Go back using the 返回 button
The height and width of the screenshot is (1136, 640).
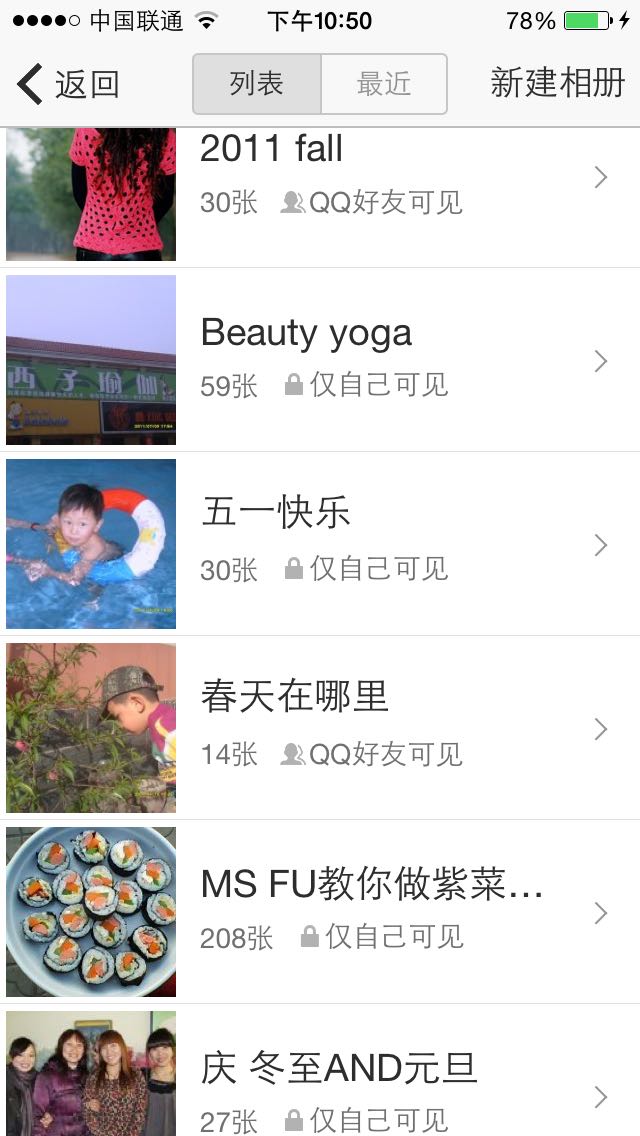pos(68,84)
